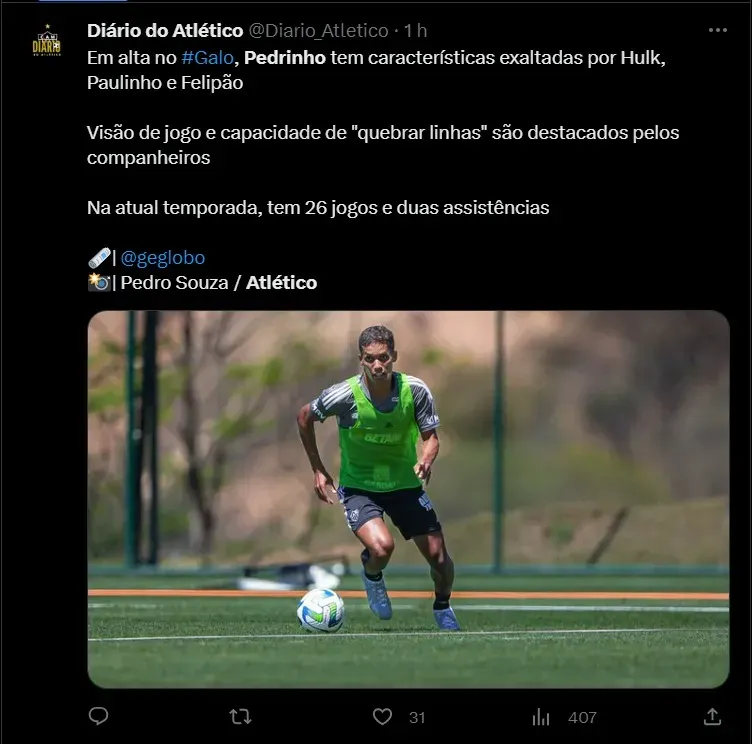Like the tweet about Pedrinho
Viewport: 752px width, 744px height.
pyautogui.click(x=383, y=716)
